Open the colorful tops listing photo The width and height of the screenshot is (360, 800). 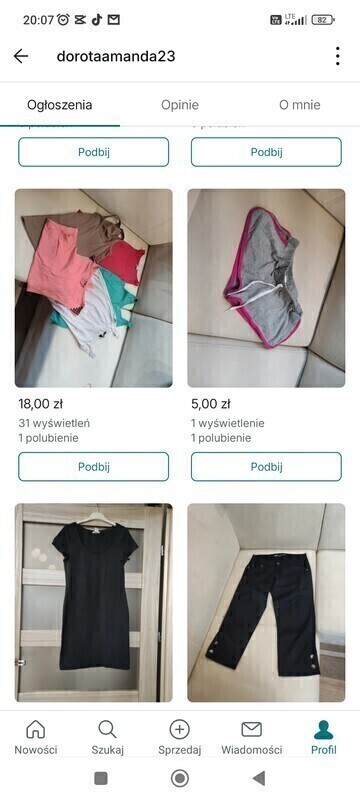coord(94,288)
